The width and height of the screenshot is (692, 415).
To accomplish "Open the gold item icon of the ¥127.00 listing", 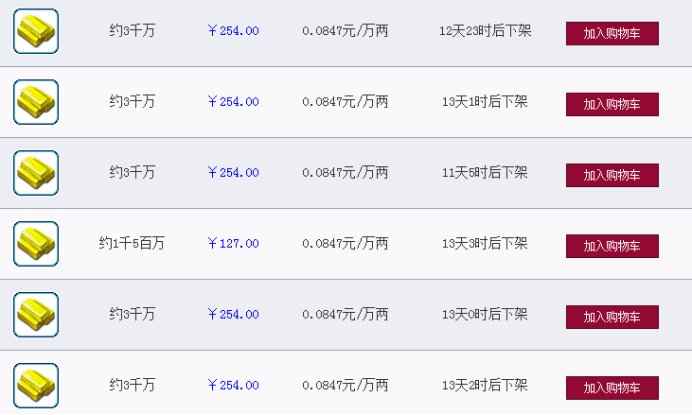I will [36, 243].
